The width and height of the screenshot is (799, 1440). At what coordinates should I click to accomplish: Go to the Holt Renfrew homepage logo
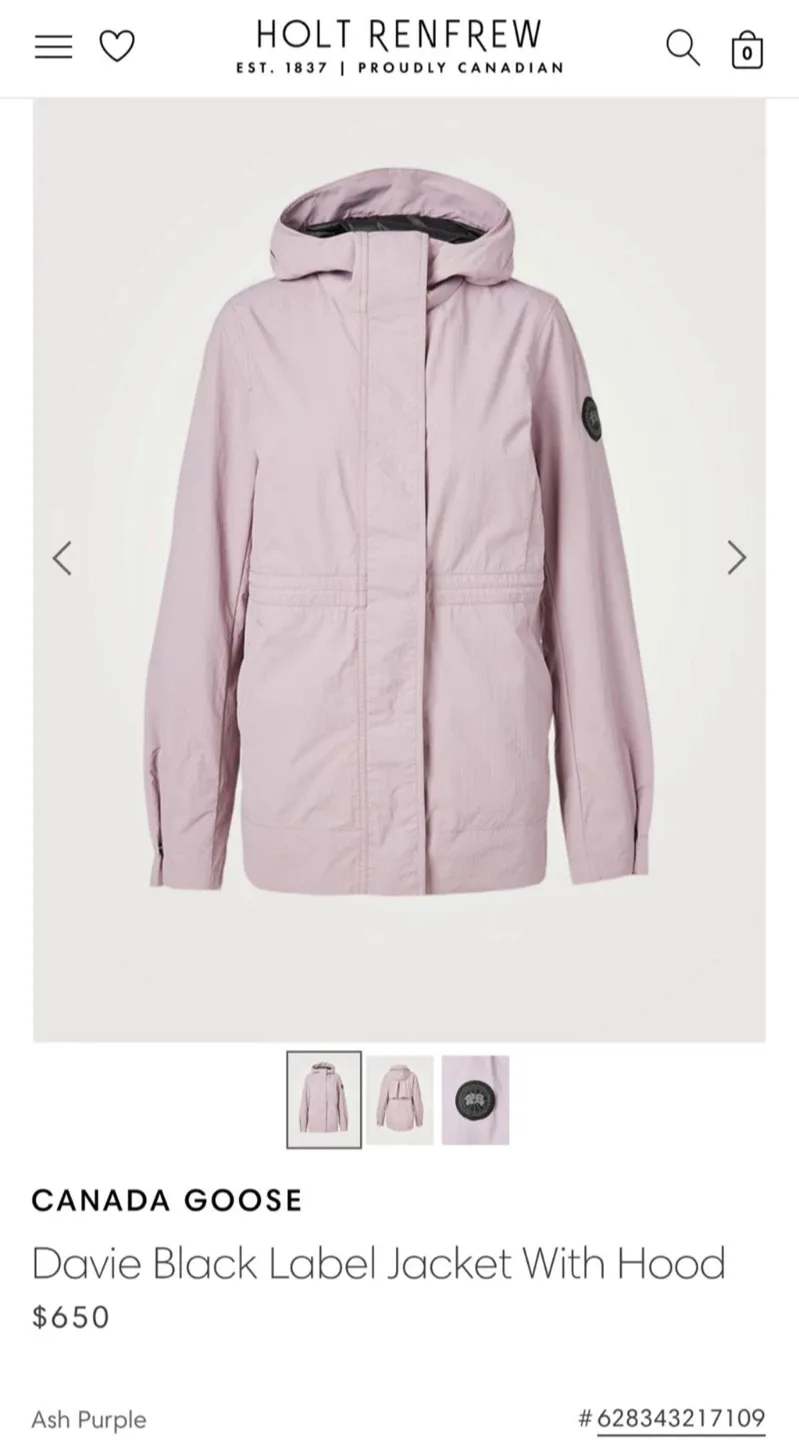point(399,47)
